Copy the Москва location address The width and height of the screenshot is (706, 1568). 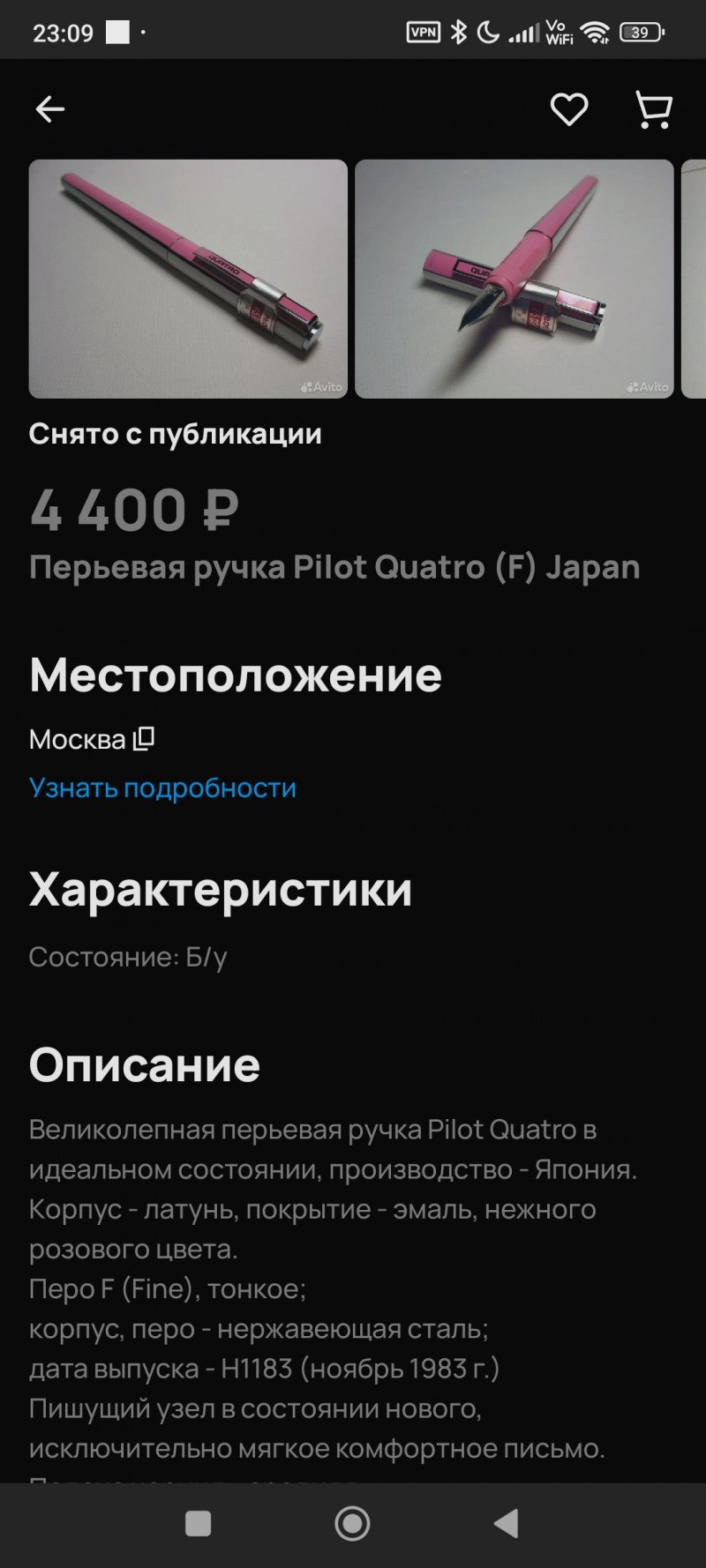[x=144, y=738]
